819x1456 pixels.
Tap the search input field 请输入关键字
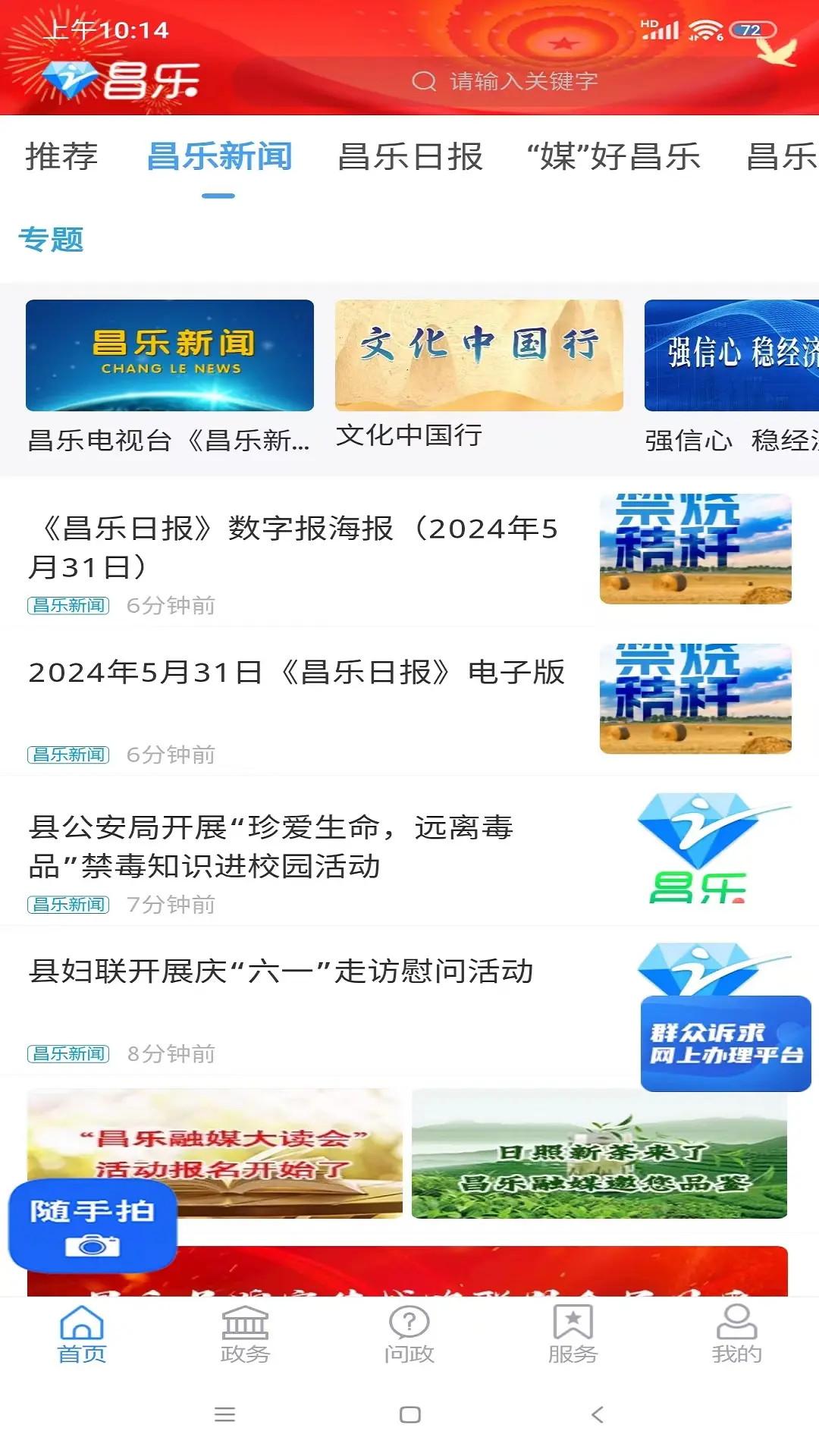[523, 80]
